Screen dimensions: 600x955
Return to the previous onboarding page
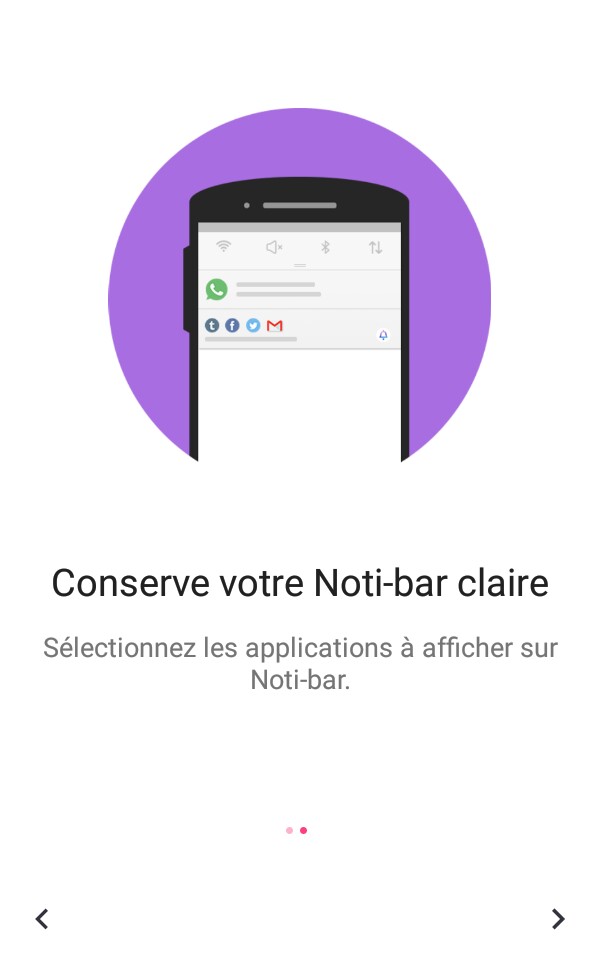click(42, 918)
